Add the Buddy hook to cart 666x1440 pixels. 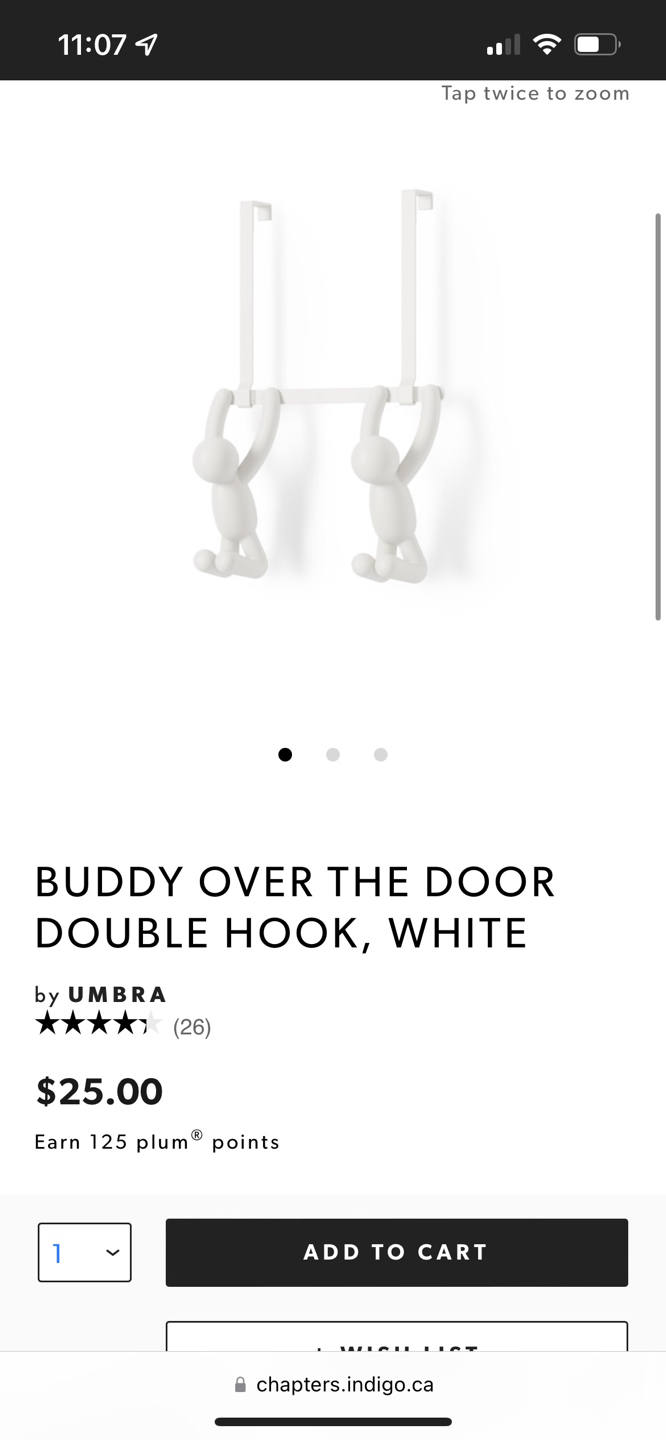coord(396,1252)
